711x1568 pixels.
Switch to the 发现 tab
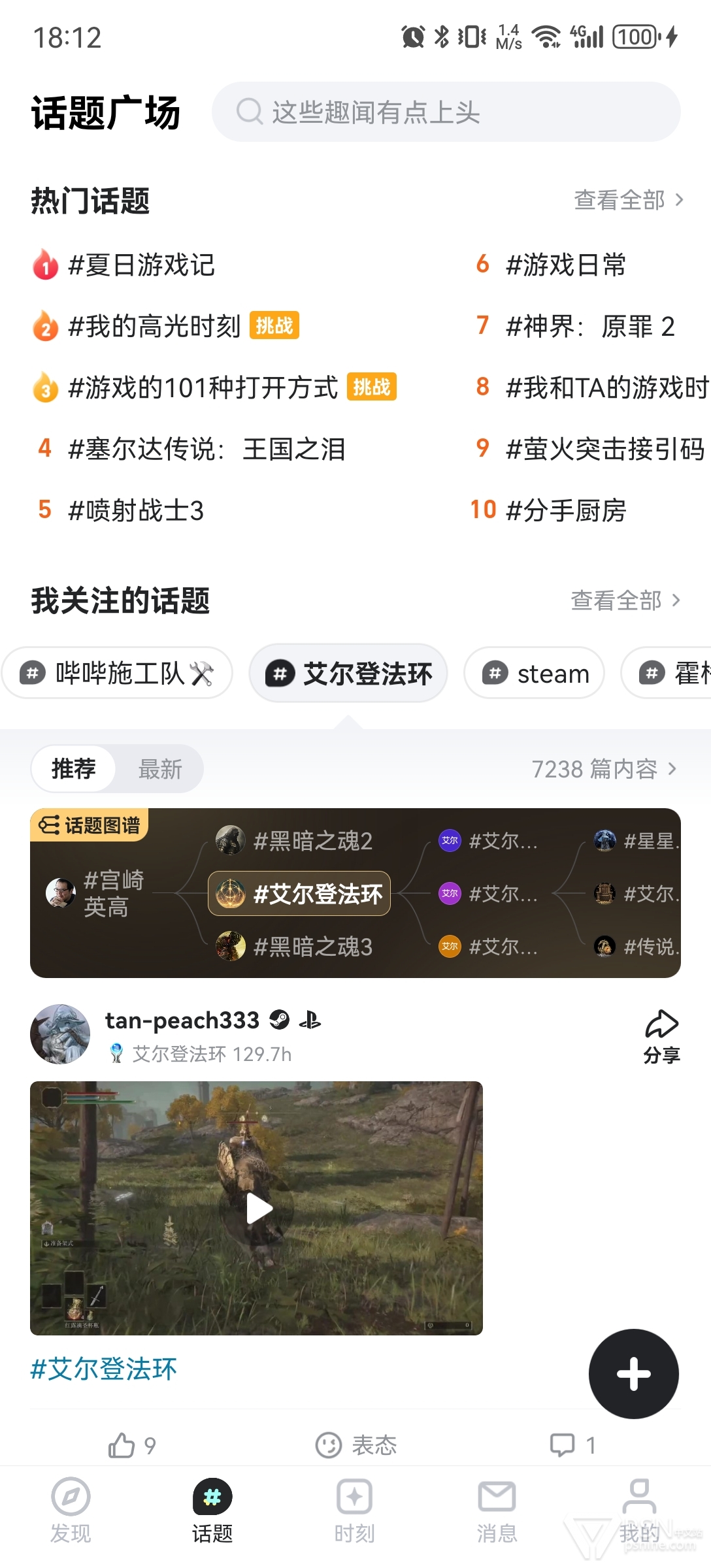click(x=71, y=1510)
